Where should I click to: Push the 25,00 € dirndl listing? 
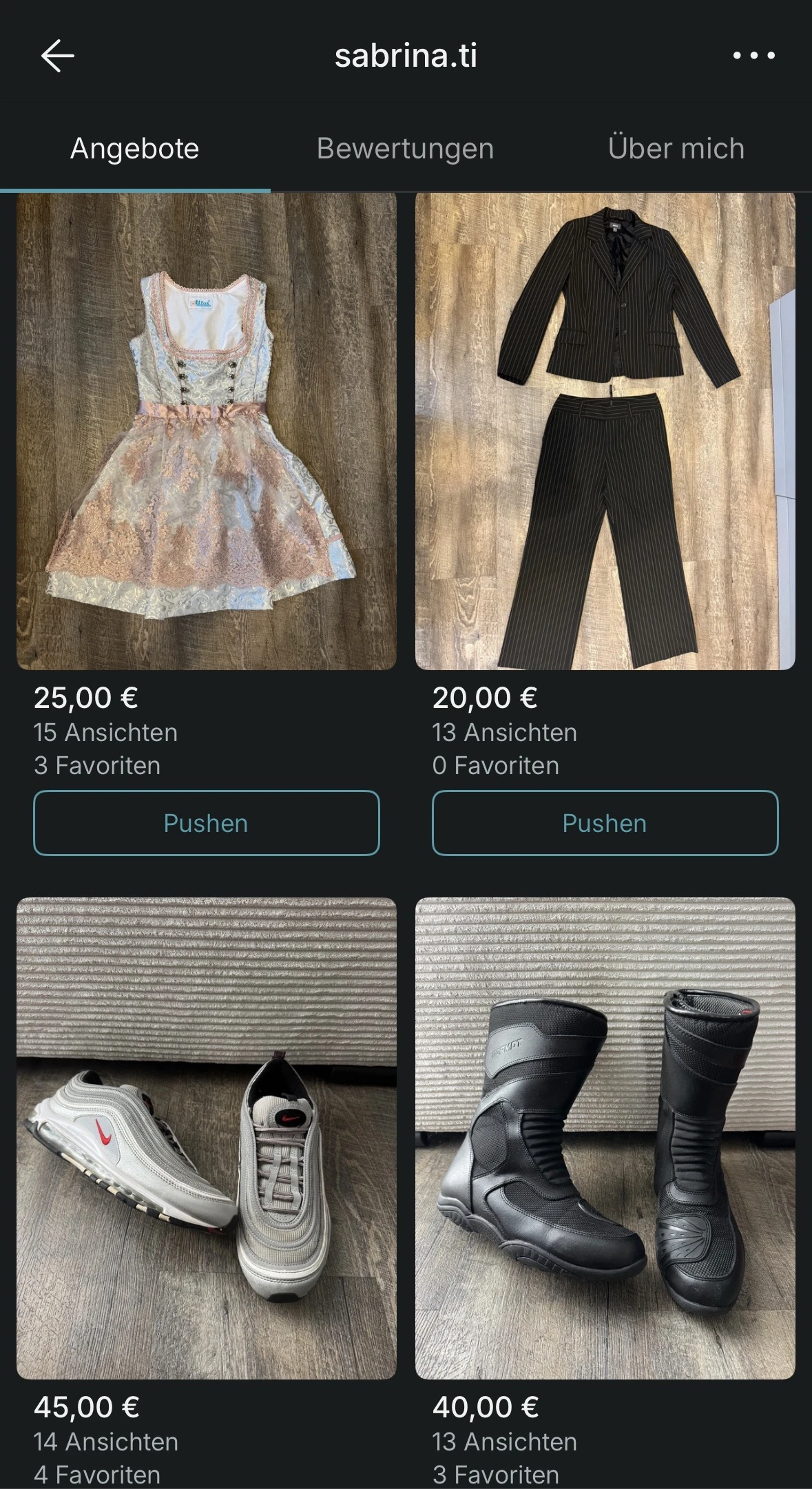click(207, 823)
